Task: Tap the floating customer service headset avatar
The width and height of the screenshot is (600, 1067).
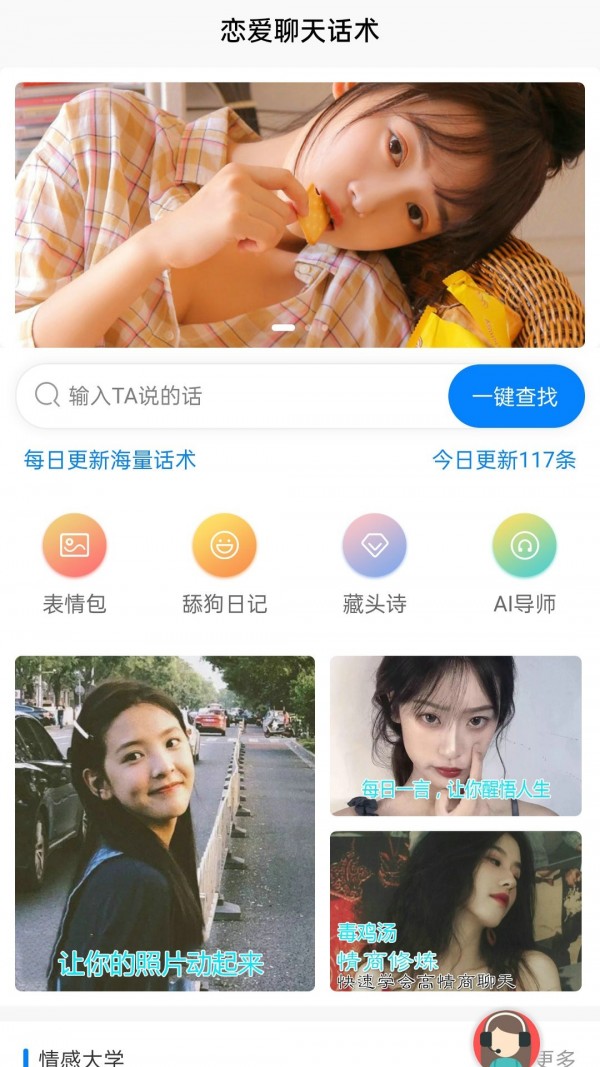Action: [x=506, y=1040]
